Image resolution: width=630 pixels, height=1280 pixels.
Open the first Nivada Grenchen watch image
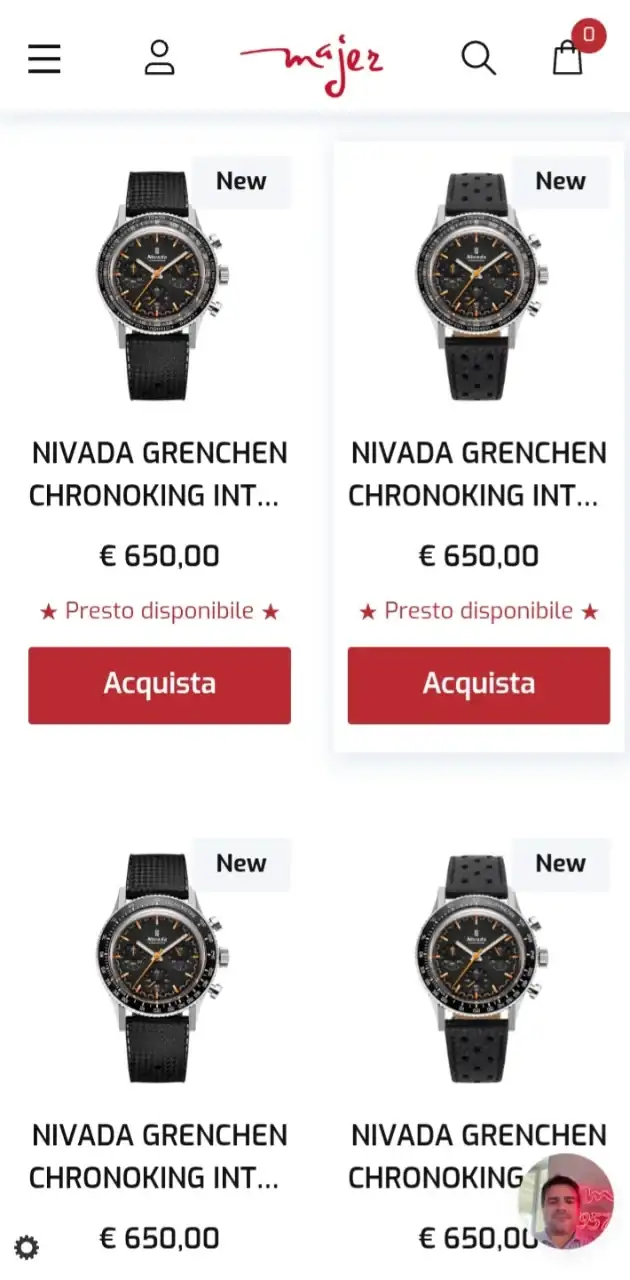coord(159,285)
